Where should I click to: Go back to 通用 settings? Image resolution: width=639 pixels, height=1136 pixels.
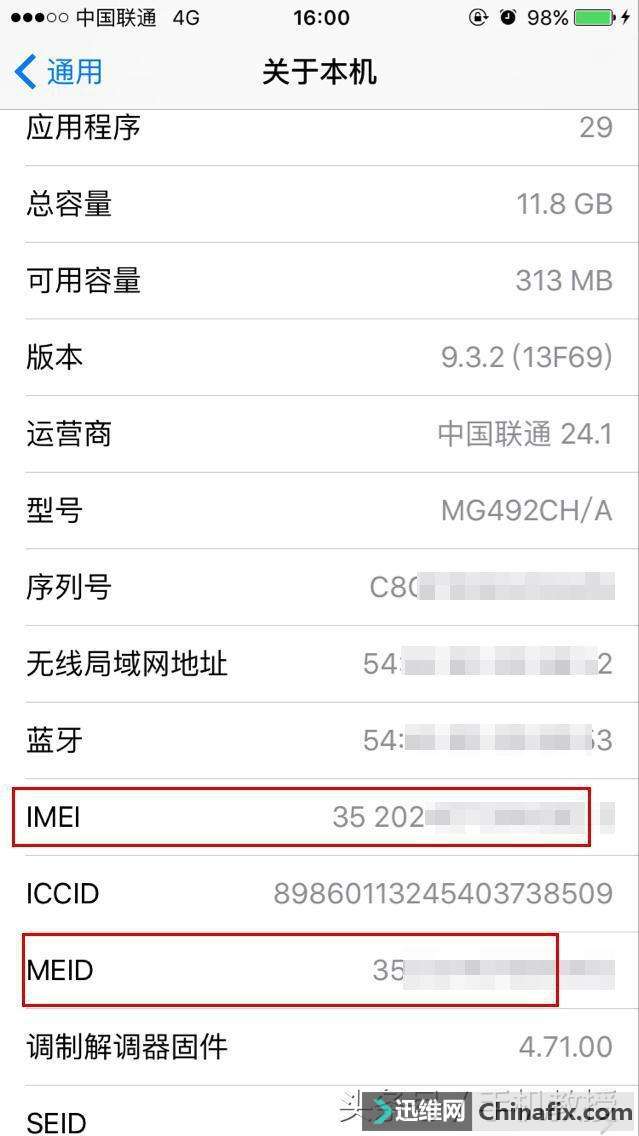tap(60, 72)
